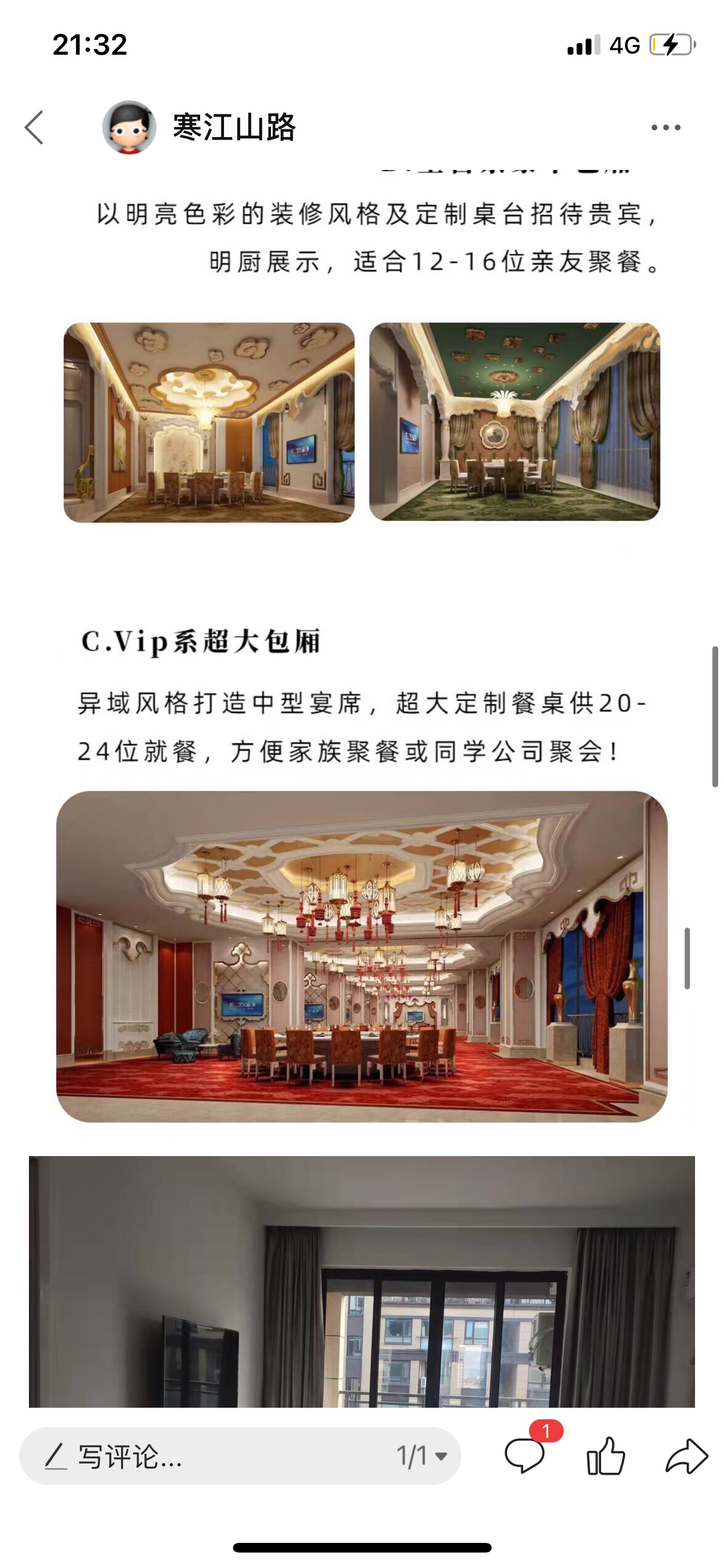Open 寒江山路's profile avatar
Screen dimensions: 724x1568
coord(129,127)
